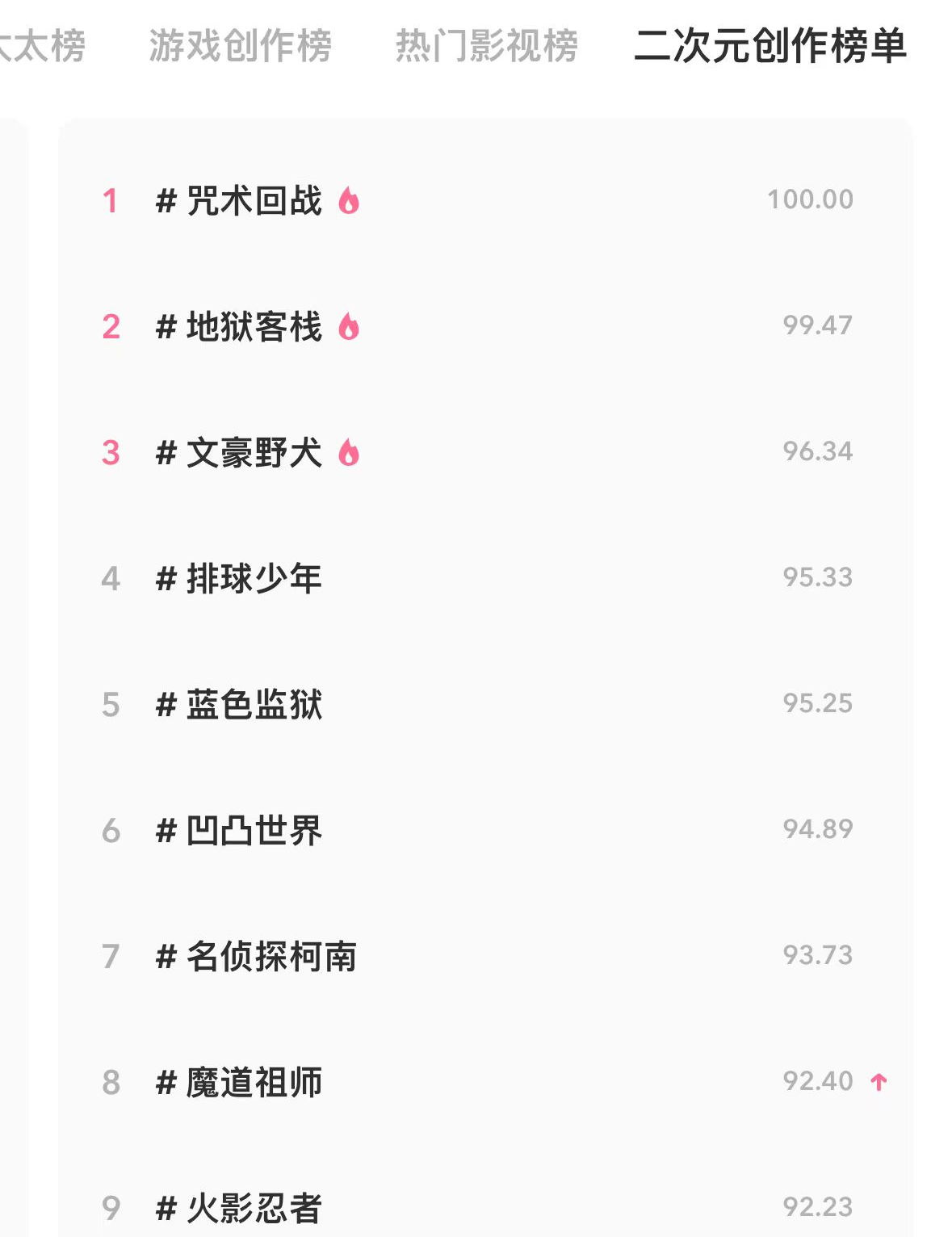Viewport: 952px width, 1237px height.
Task: Go to the #蓝色监狱 topic
Action: [x=239, y=704]
